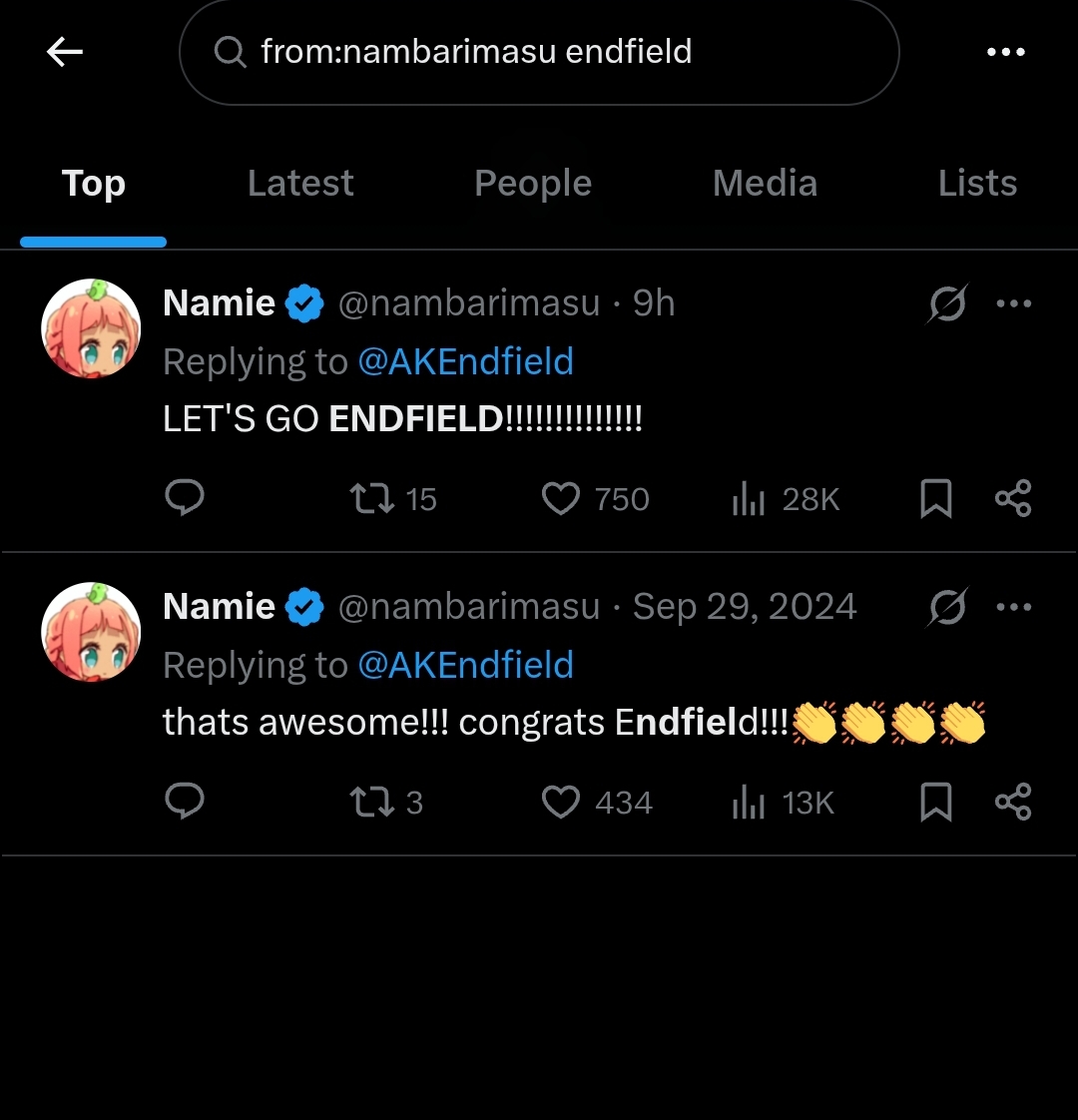Go back using the arrow icon
Viewport: 1078px width, 1120px height.
coord(65,52)
